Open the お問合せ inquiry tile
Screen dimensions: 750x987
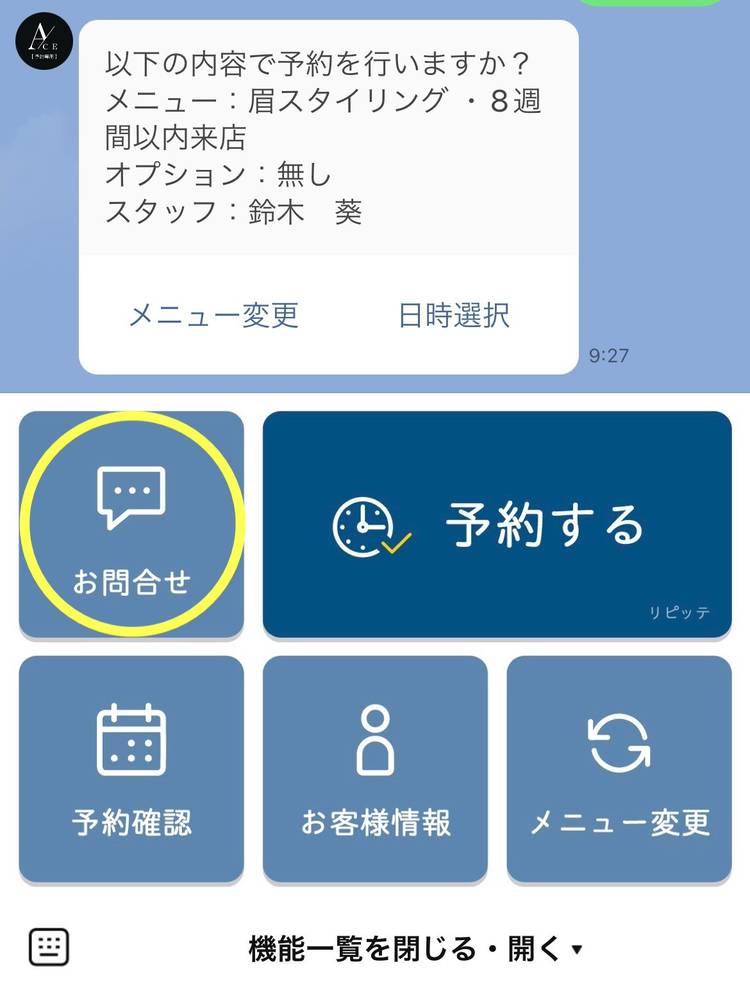pyautogui.click(x=131, y=525)
